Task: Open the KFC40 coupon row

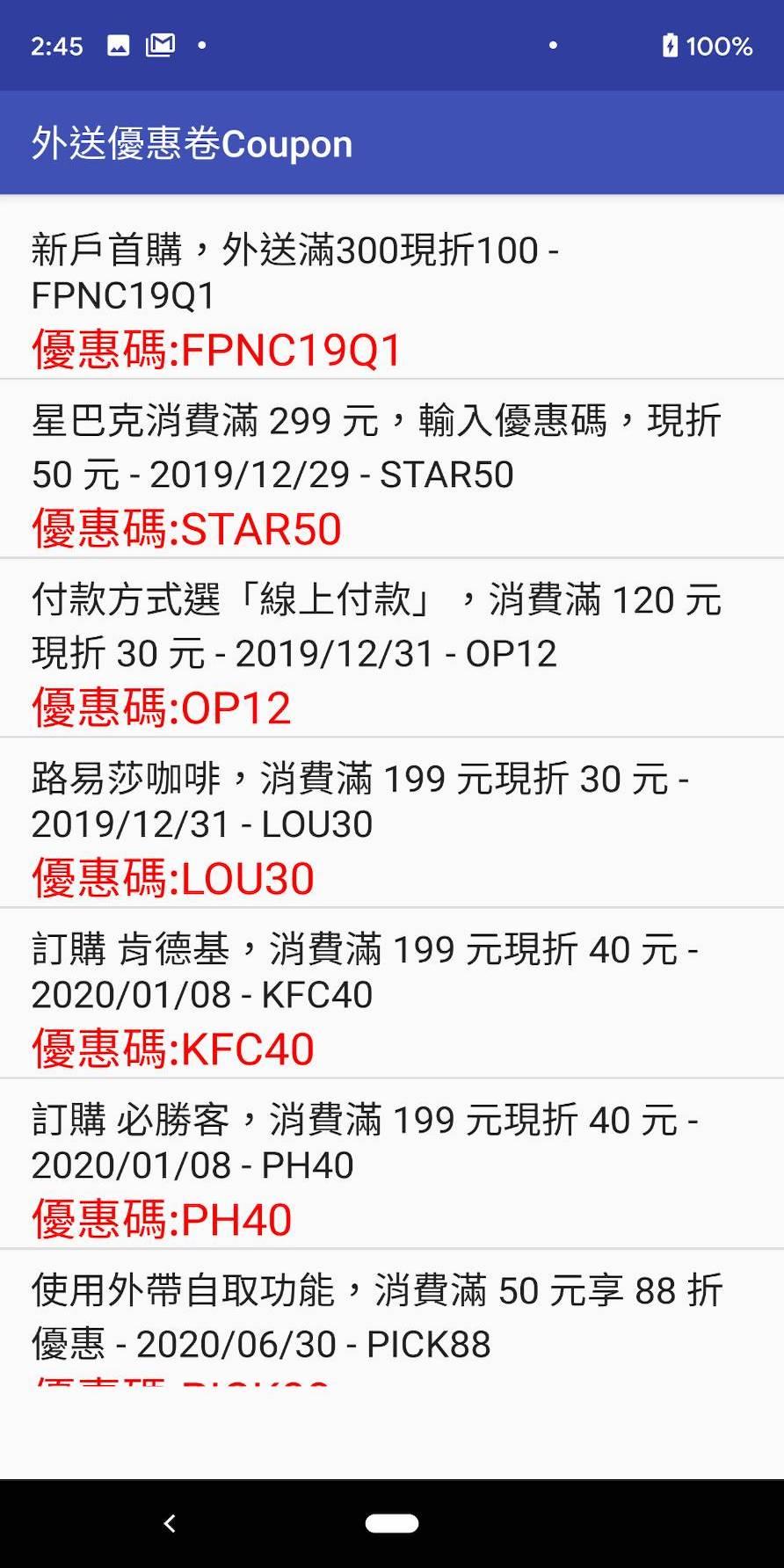Action: click(391, 995)
